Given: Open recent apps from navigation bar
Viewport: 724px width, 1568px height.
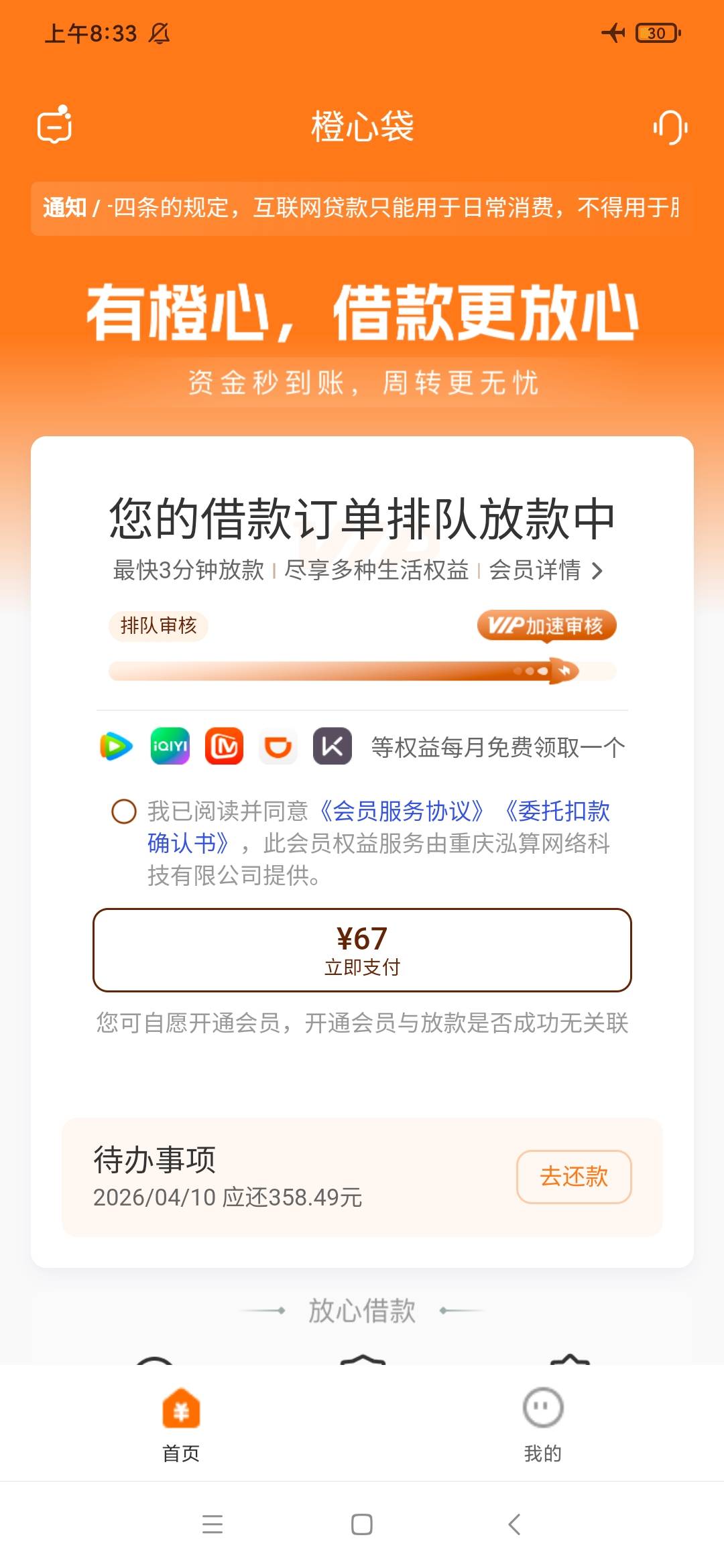Looking at the screenshot, I should (x=213, y=1524).
